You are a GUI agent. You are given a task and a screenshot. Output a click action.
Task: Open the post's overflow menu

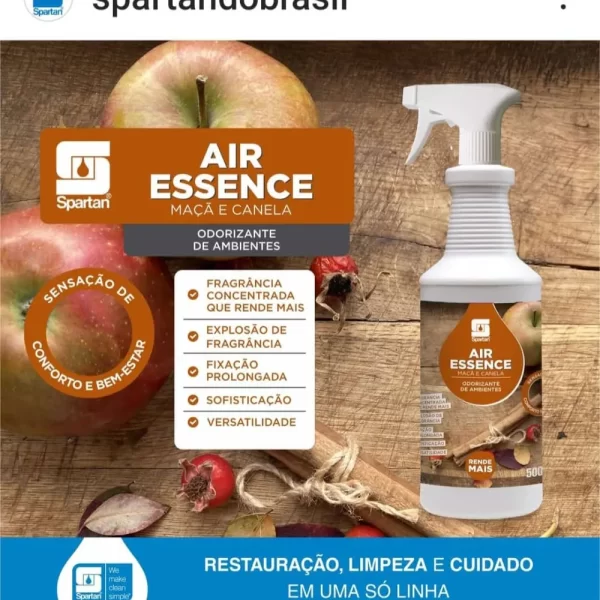coord(565,6)
